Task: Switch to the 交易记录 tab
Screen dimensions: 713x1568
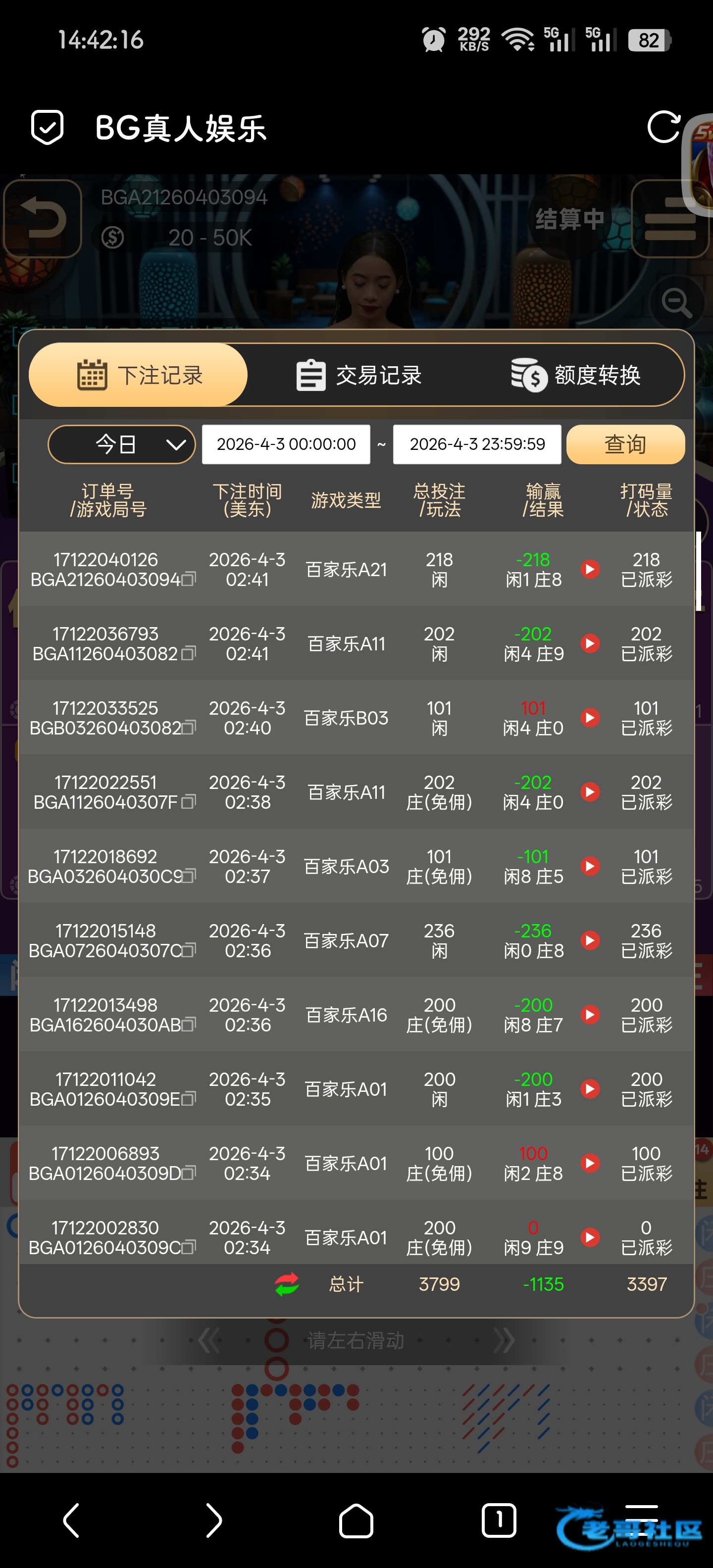Action: tap(359, 375)
